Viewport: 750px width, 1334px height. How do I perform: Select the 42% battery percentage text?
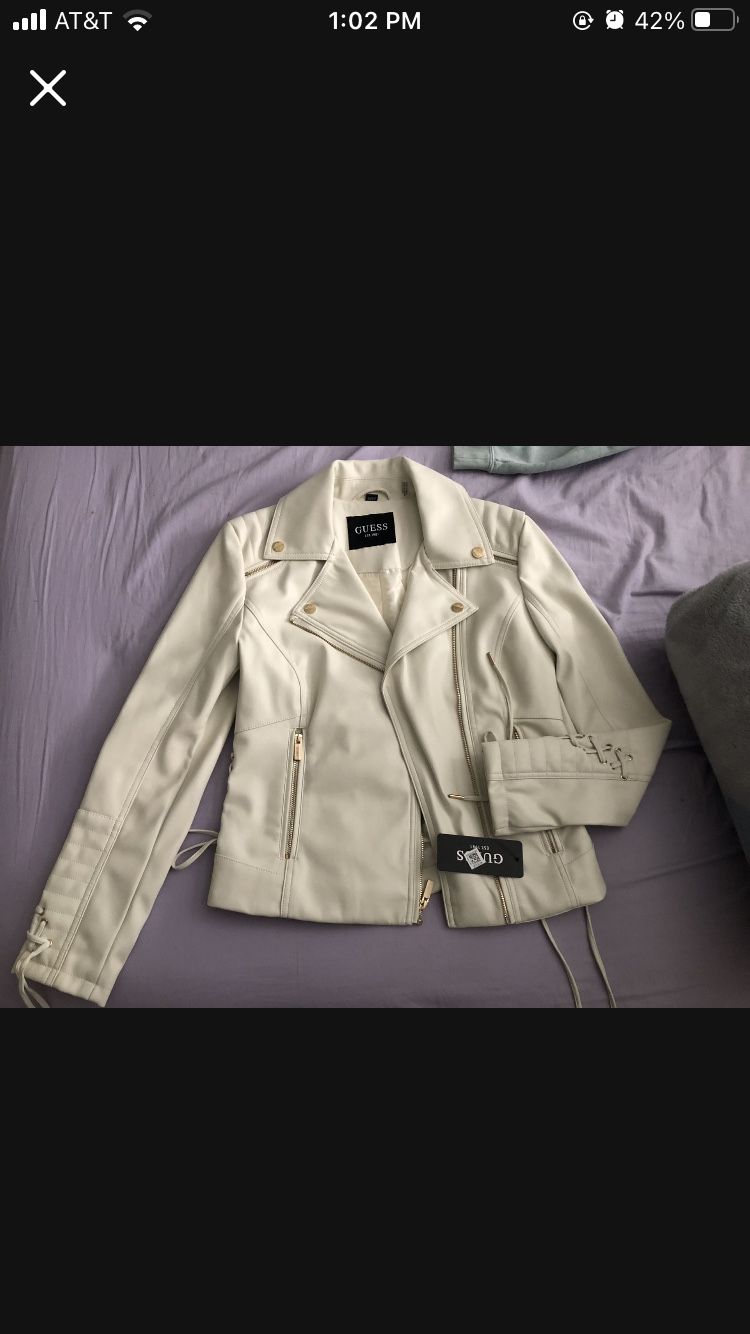pyautogui.click(x=659, y=20)
